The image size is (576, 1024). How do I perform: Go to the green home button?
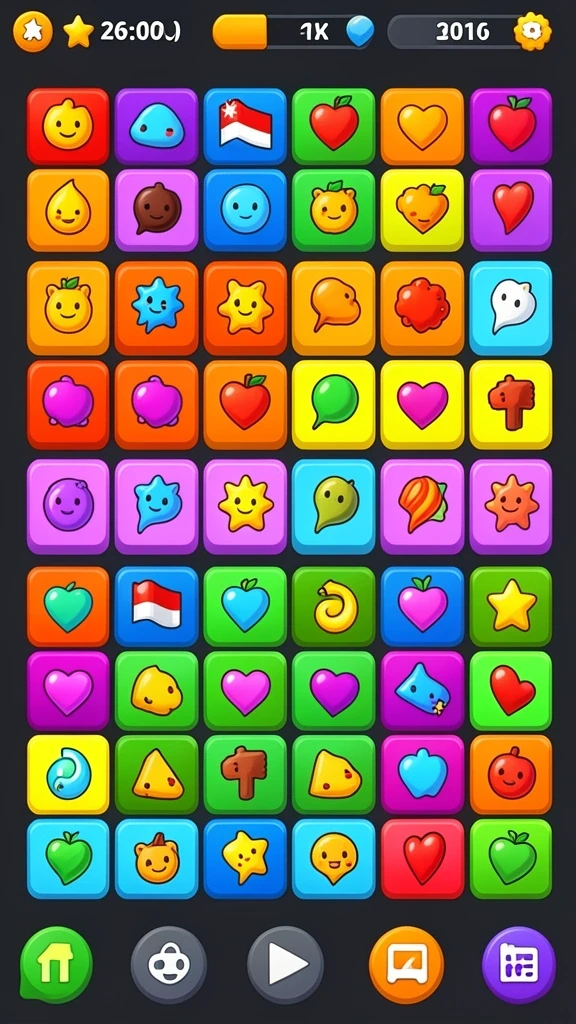click(56, 964)
